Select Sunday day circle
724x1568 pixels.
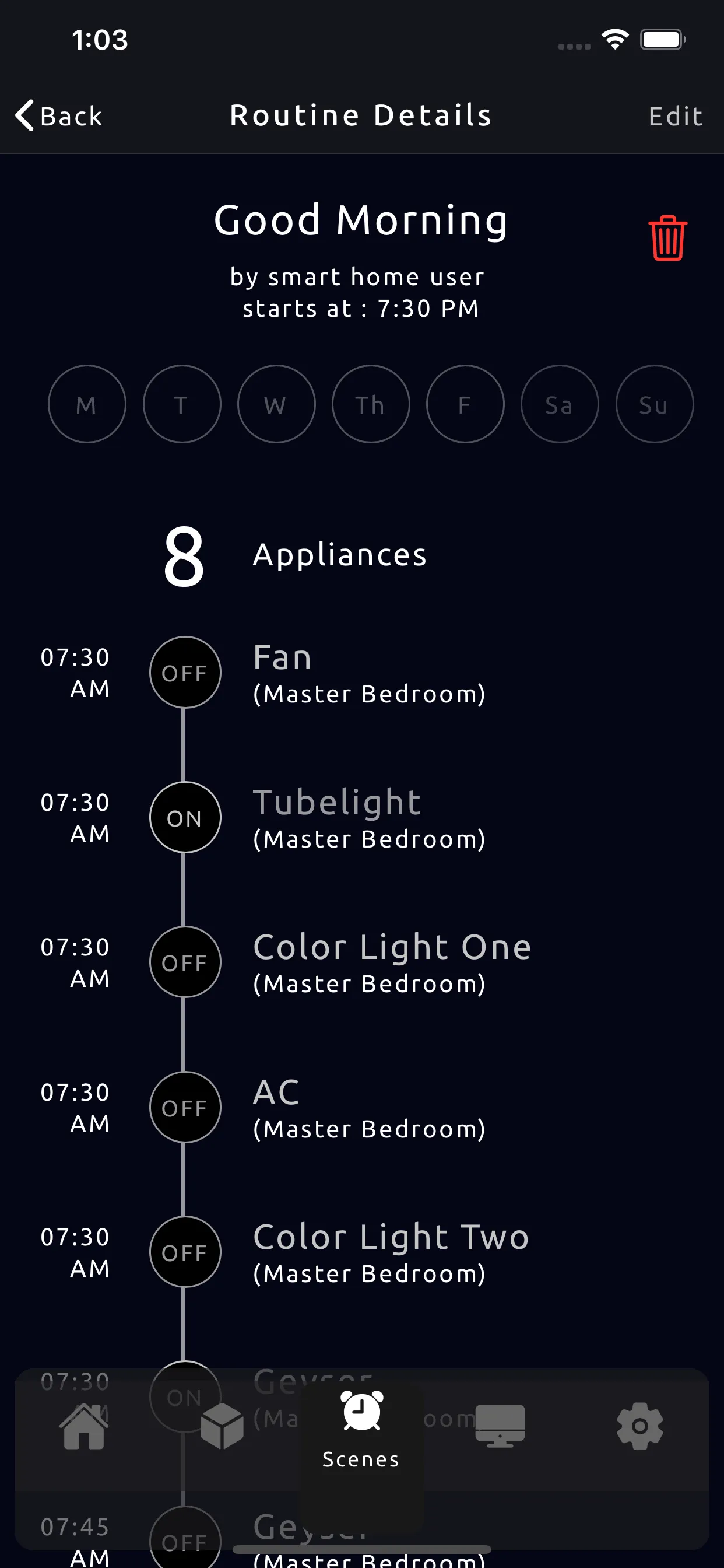coord(655,404)
